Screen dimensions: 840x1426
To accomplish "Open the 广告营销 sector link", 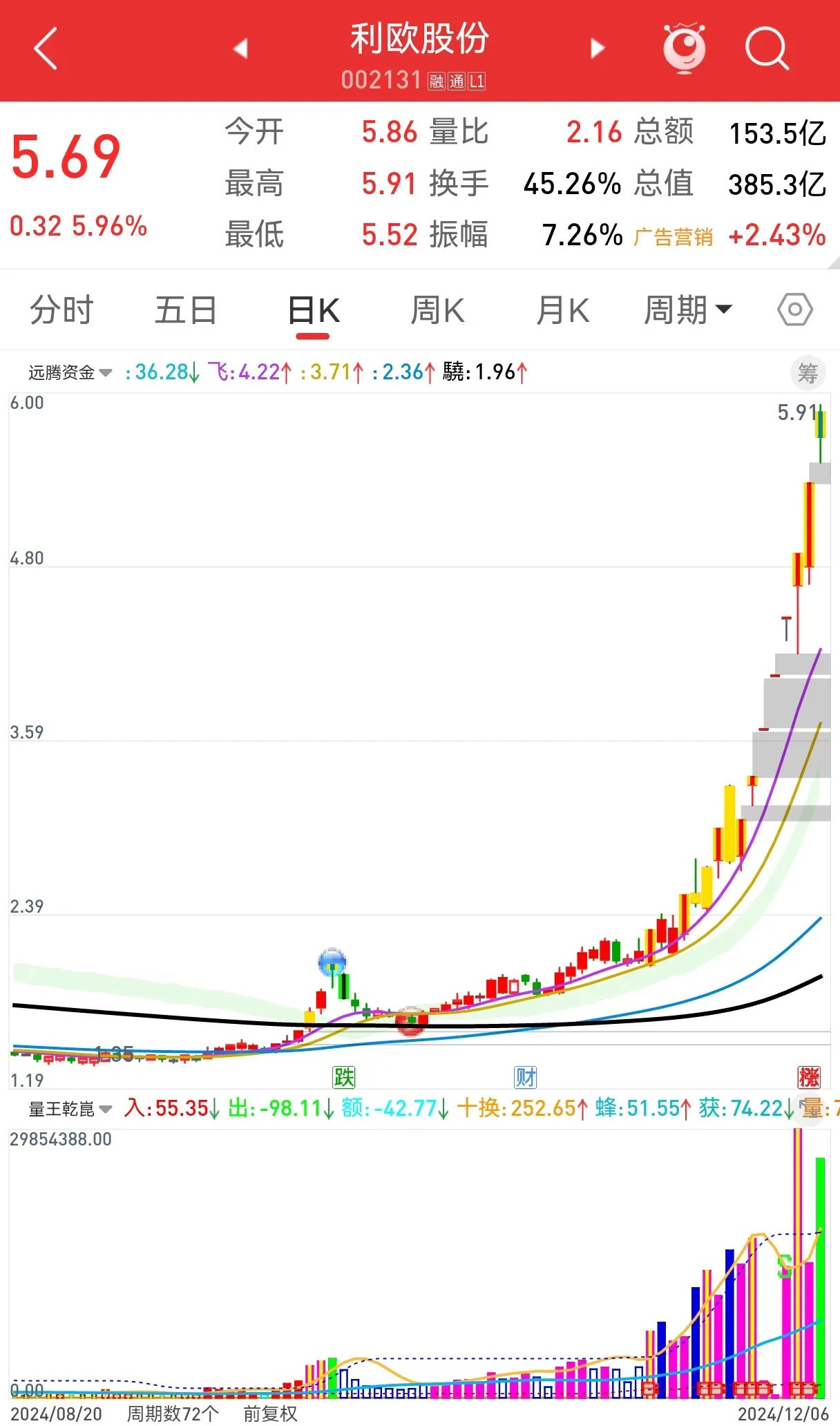I will tap(674, 235).
